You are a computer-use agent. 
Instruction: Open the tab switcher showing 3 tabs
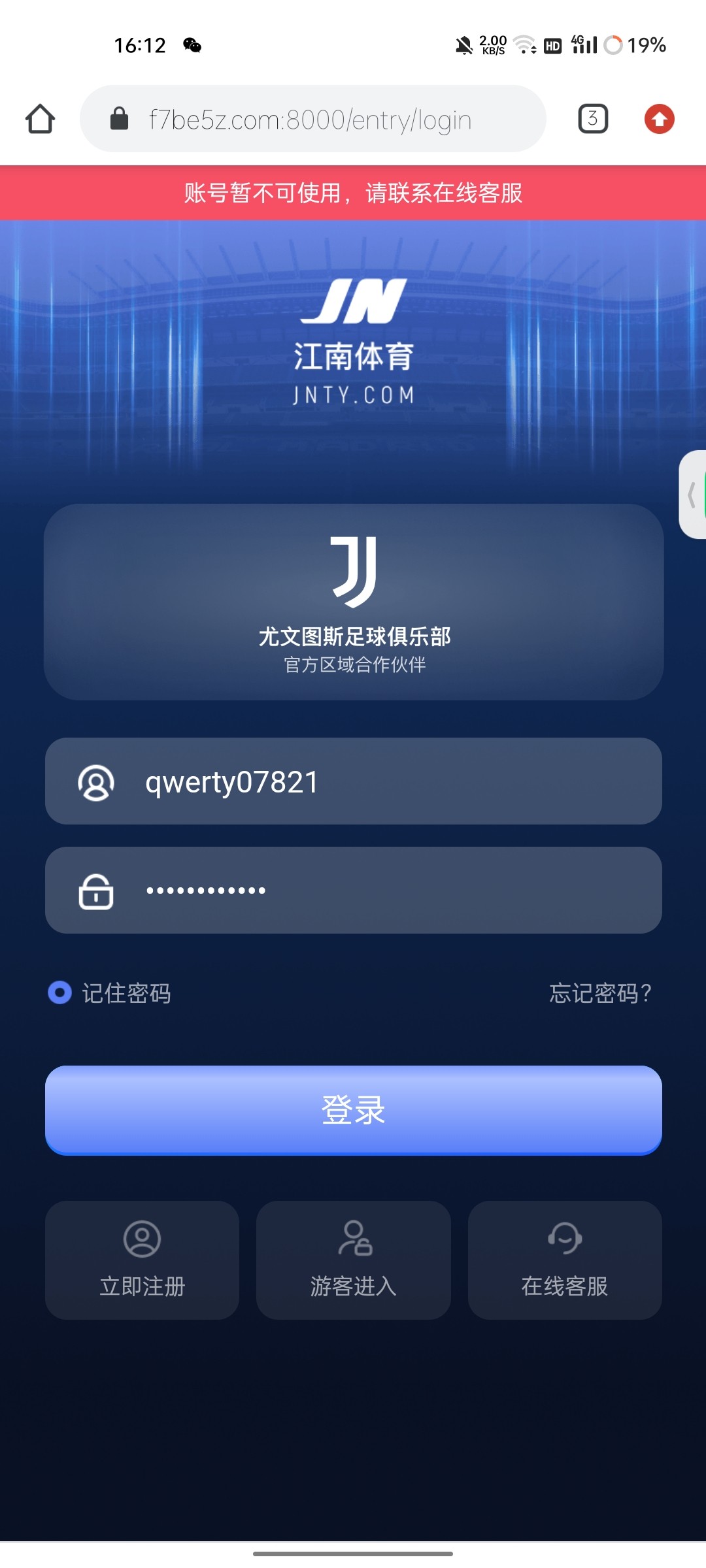(593, 119)
